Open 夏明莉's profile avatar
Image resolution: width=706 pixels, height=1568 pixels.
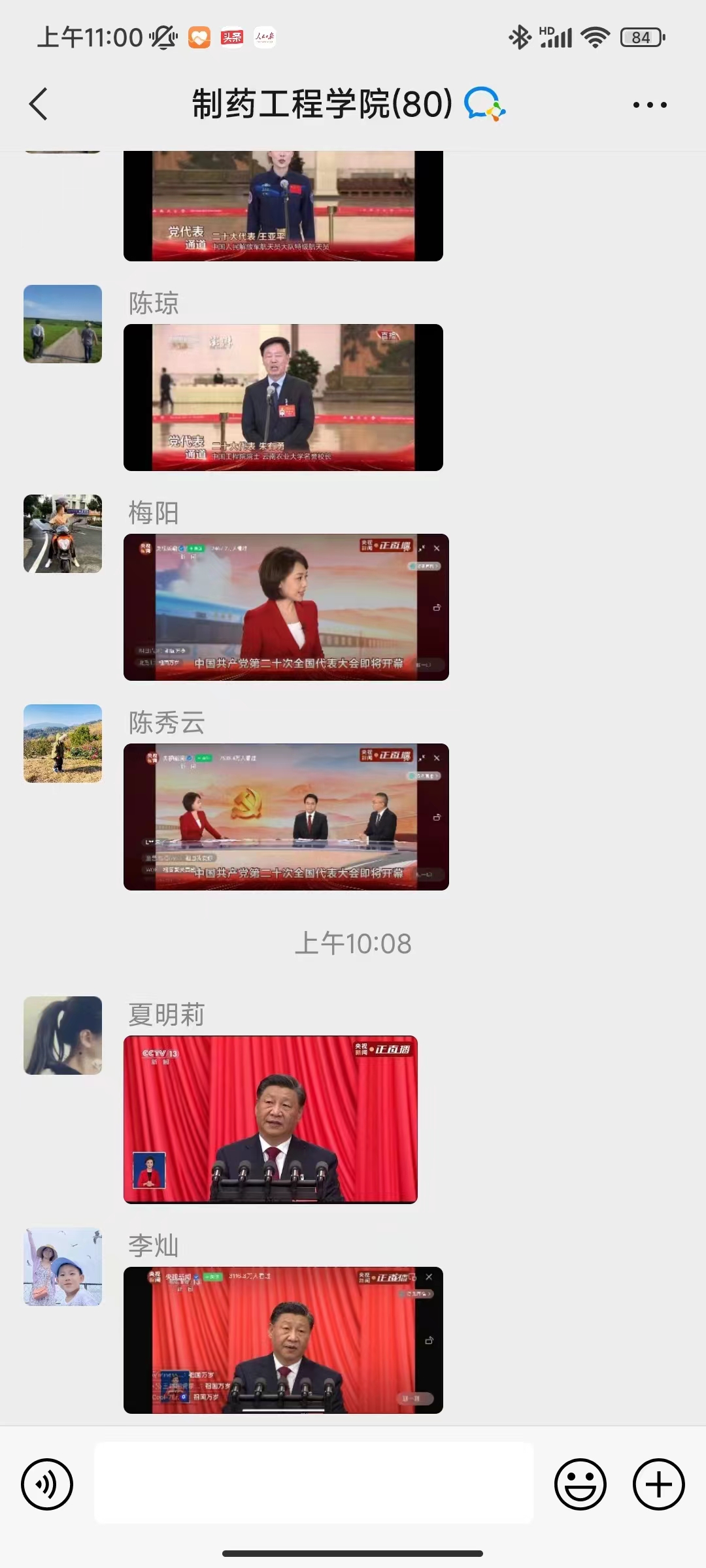pyautogui.click(x=63, y=1036)
